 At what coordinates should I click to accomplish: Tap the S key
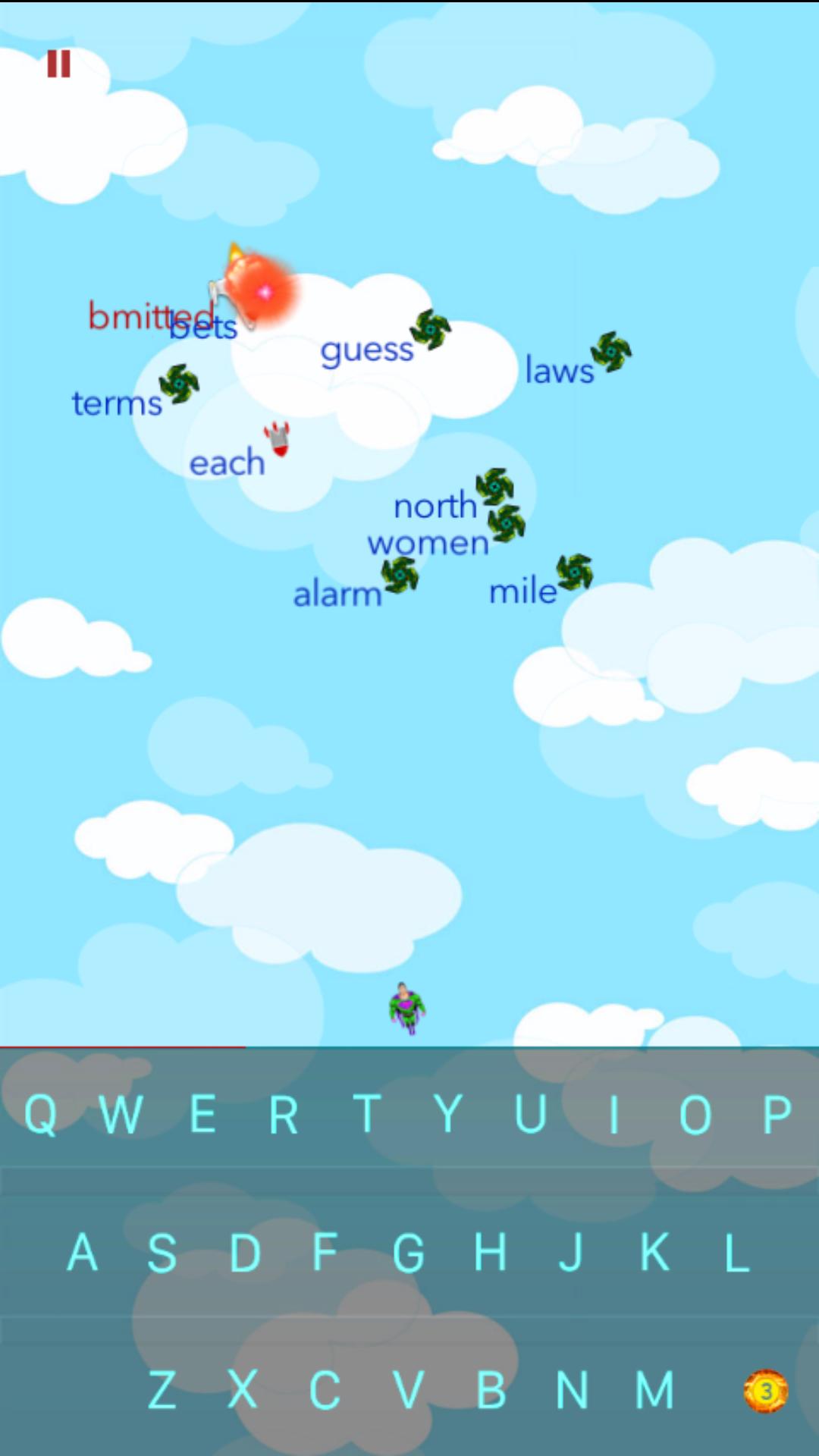162,1252
